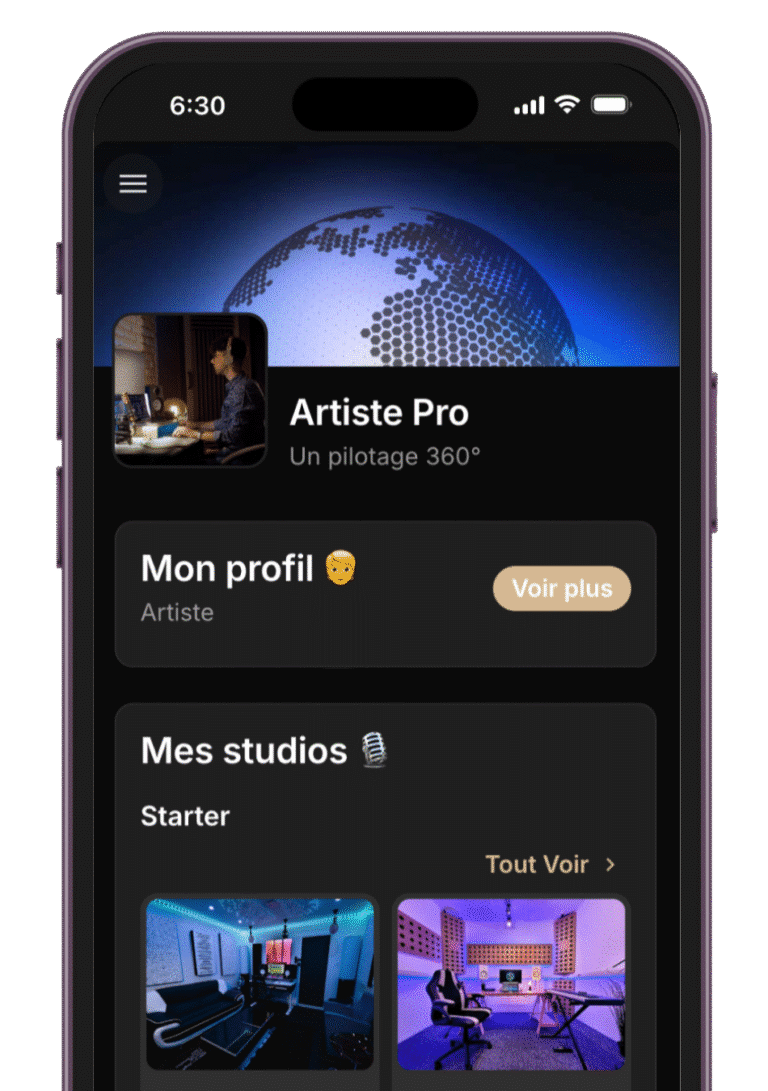Open the right purple studio thumbnail

(512, 985)
